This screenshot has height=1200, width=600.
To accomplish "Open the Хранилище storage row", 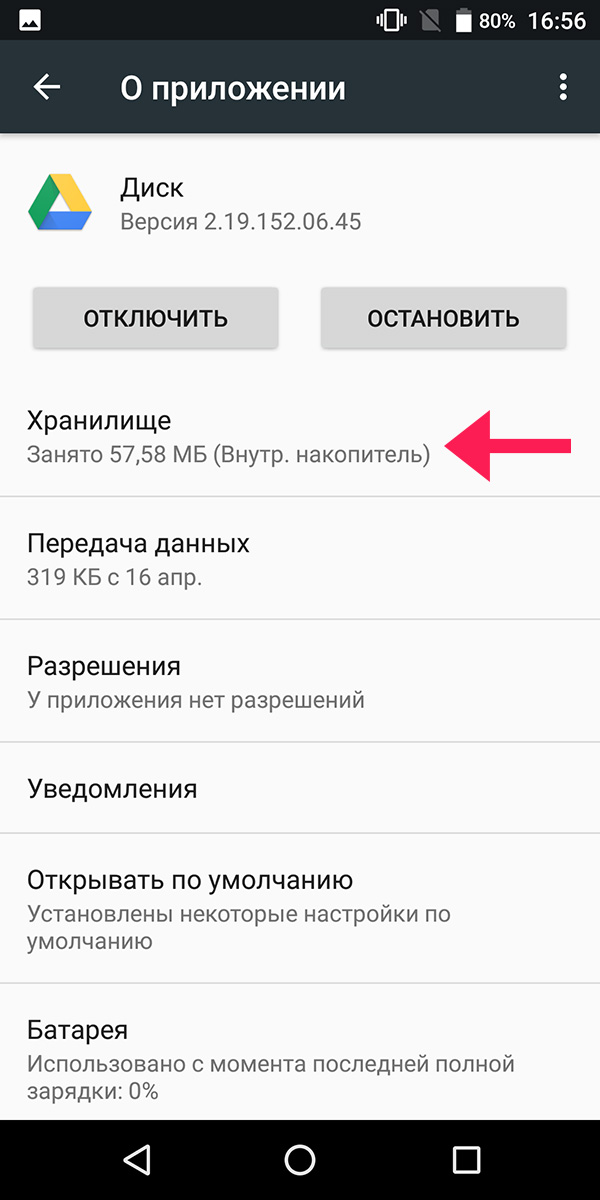I will point(228,437).
